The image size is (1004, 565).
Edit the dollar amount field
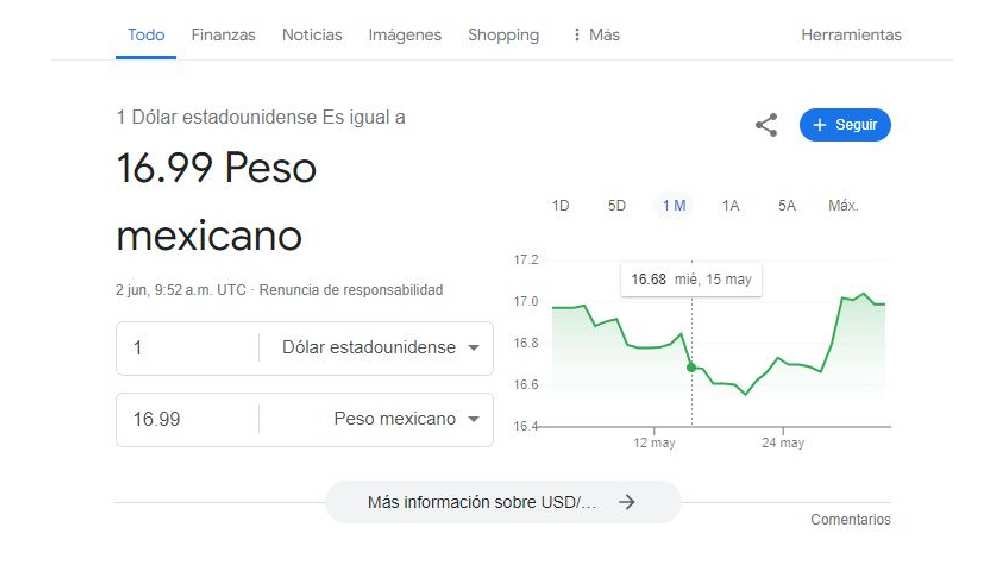187,348
